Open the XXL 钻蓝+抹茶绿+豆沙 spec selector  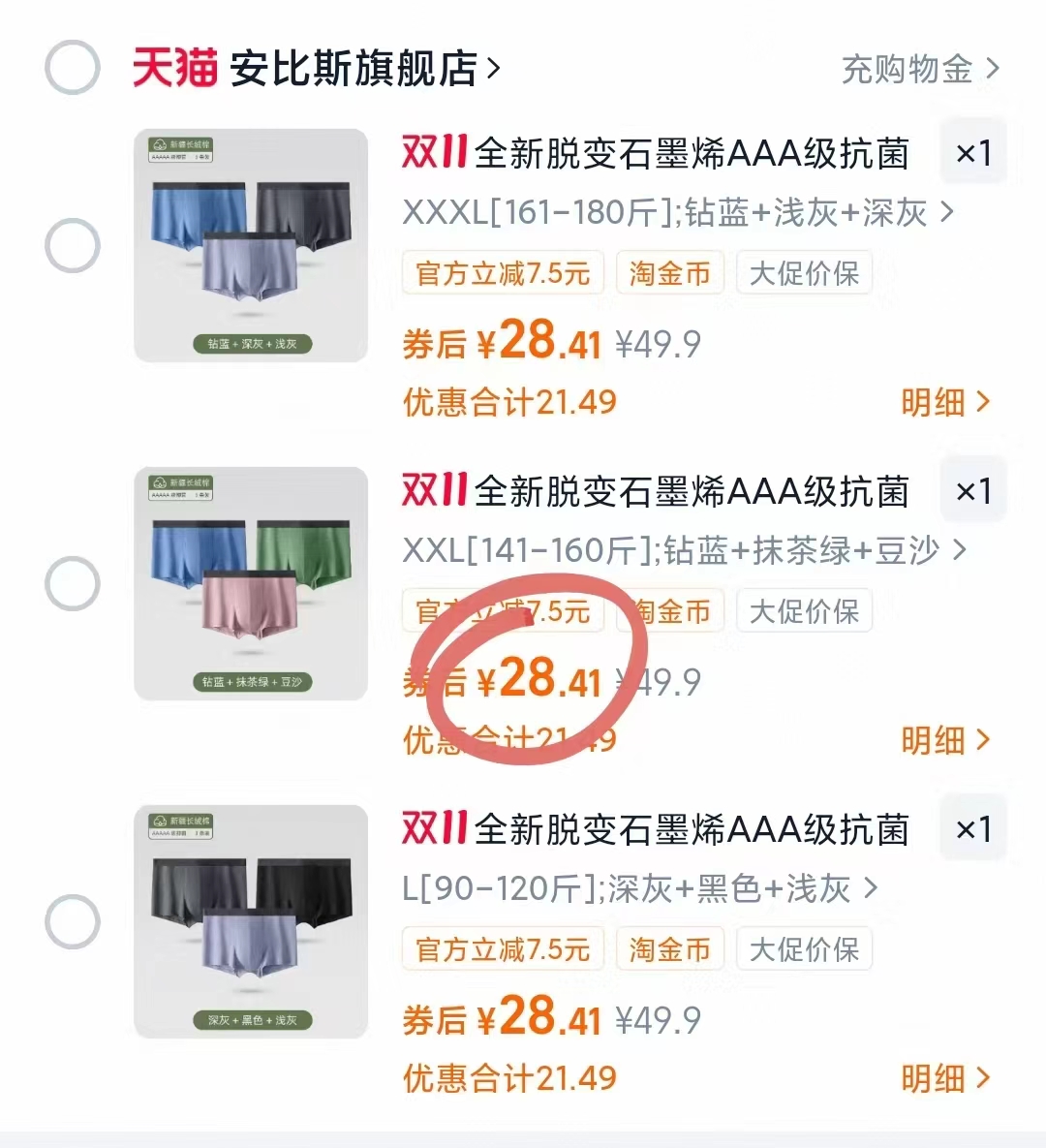tap(678, 550)
